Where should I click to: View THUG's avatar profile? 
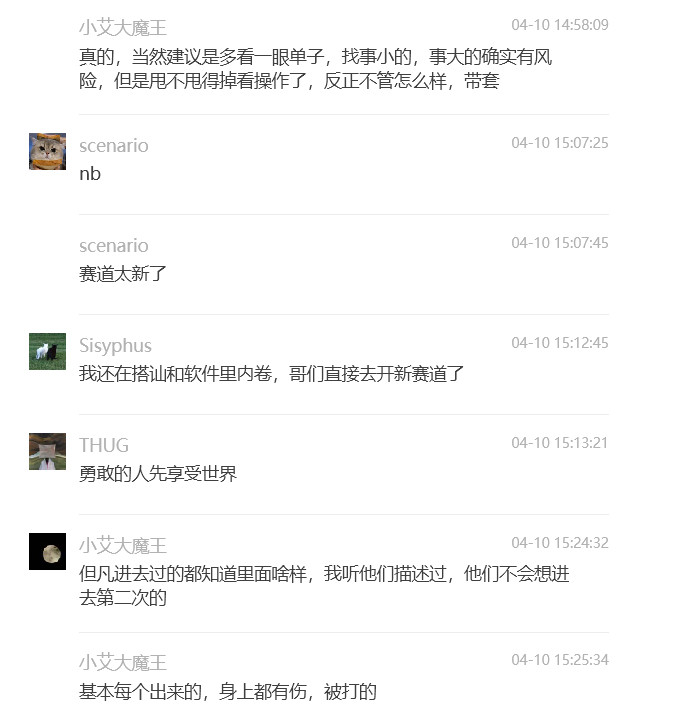tap(47, 452)
